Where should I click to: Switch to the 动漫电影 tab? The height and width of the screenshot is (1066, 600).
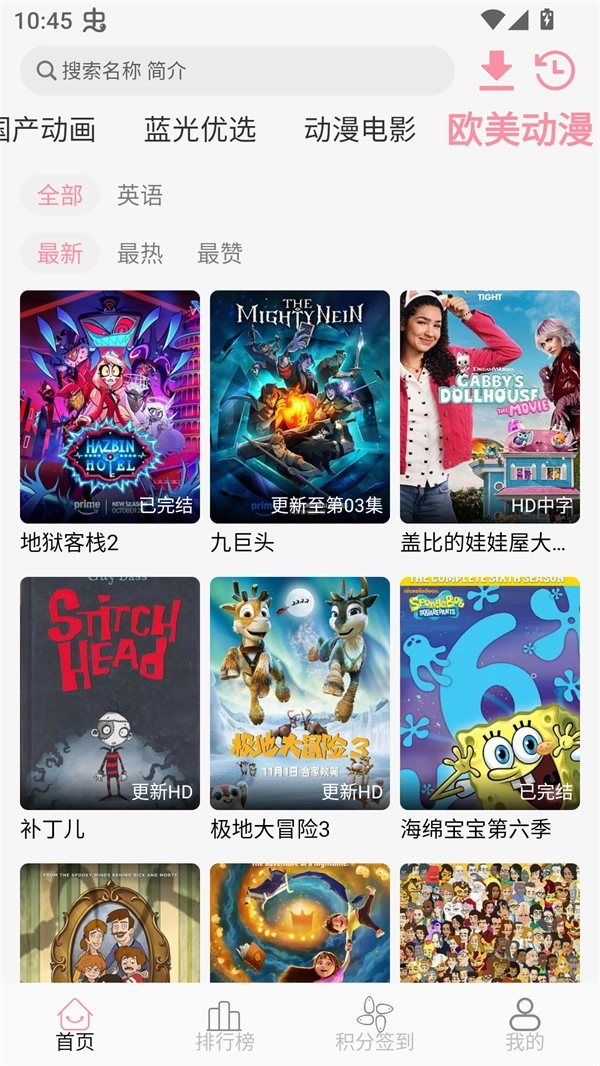pyautogui.click(x=360, y=129)
